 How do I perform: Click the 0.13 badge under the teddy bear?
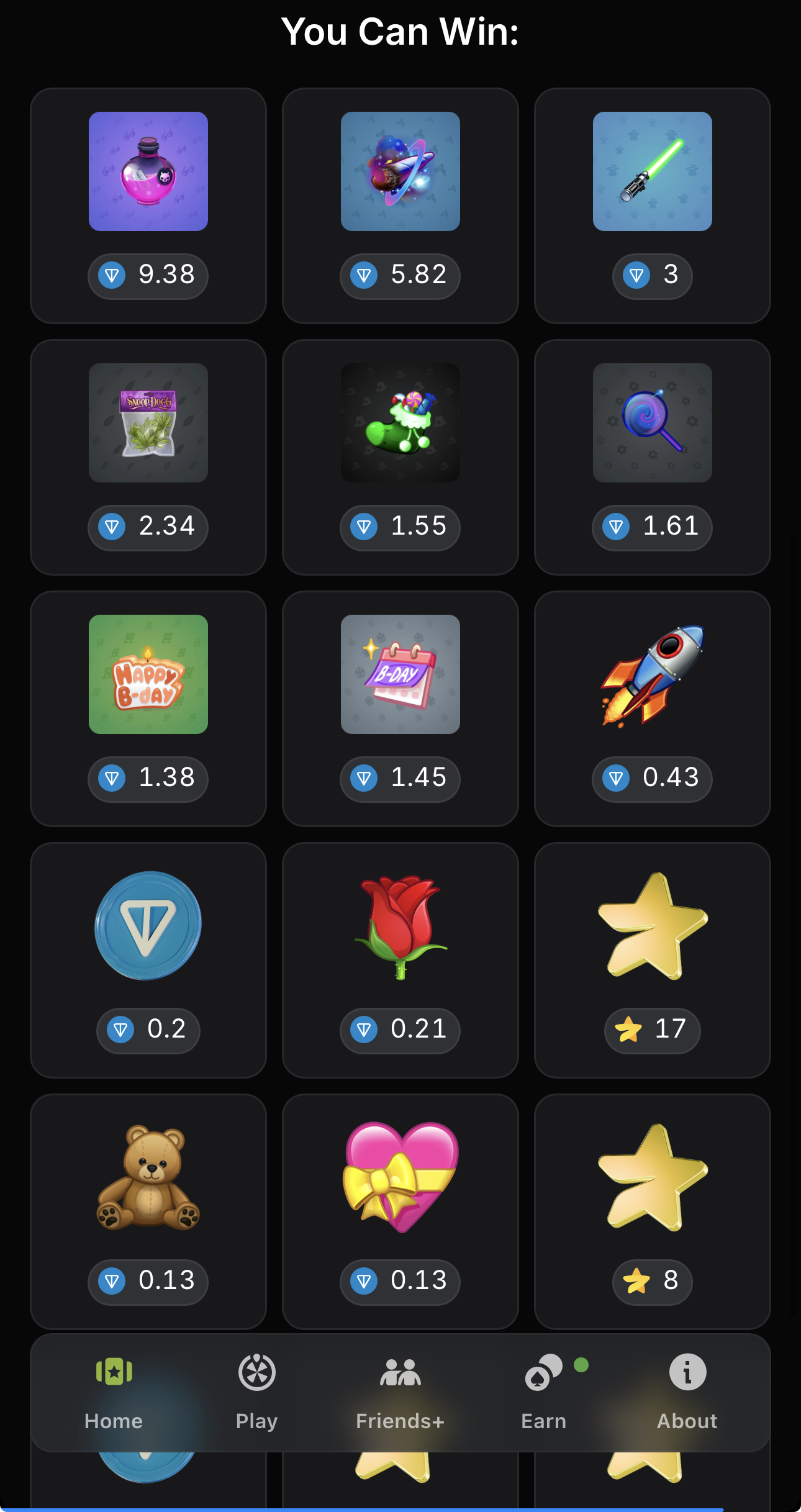click(148, 1282)
